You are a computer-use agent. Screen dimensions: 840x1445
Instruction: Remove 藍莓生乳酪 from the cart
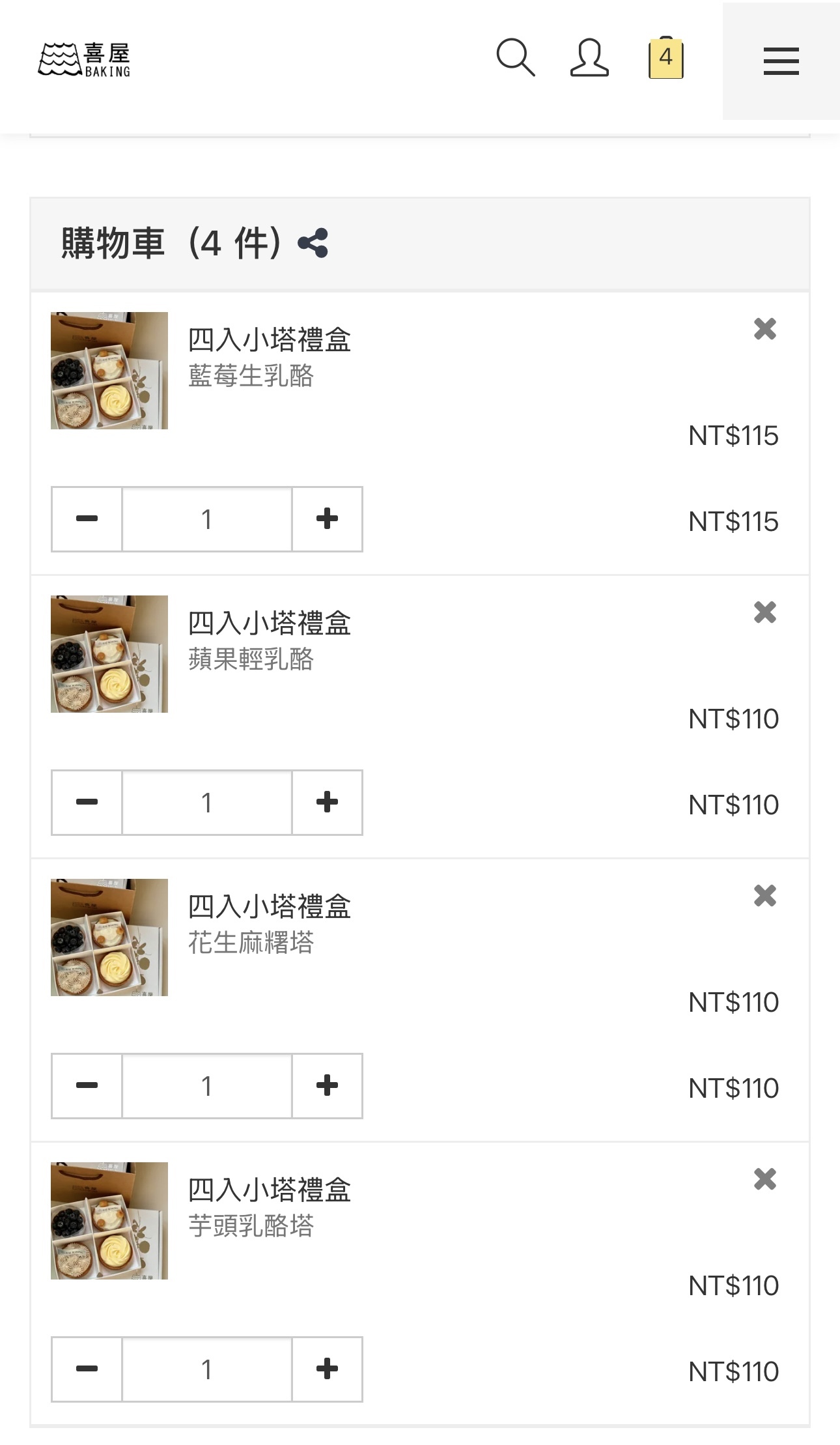click(765, 329)
